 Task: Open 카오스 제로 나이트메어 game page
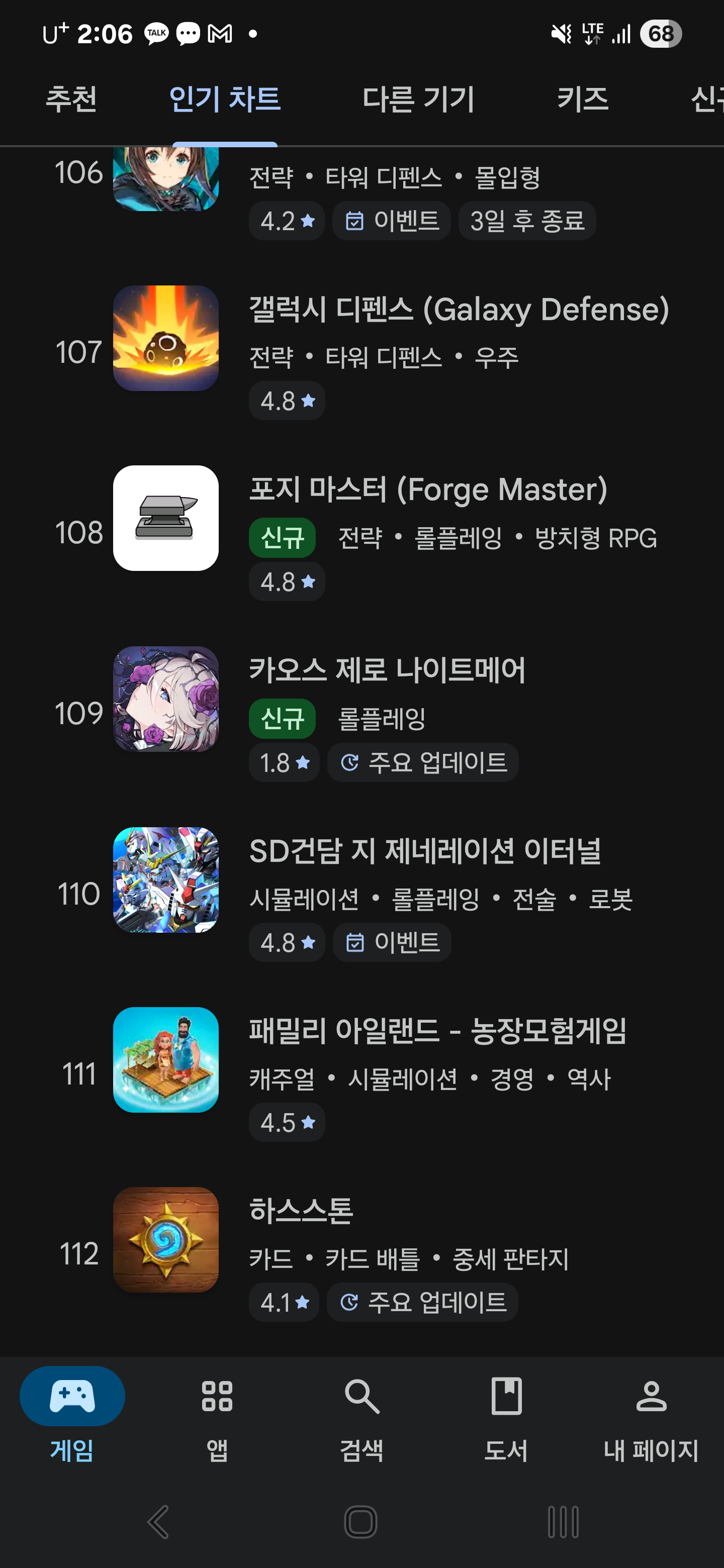click(x=387, y=669)
